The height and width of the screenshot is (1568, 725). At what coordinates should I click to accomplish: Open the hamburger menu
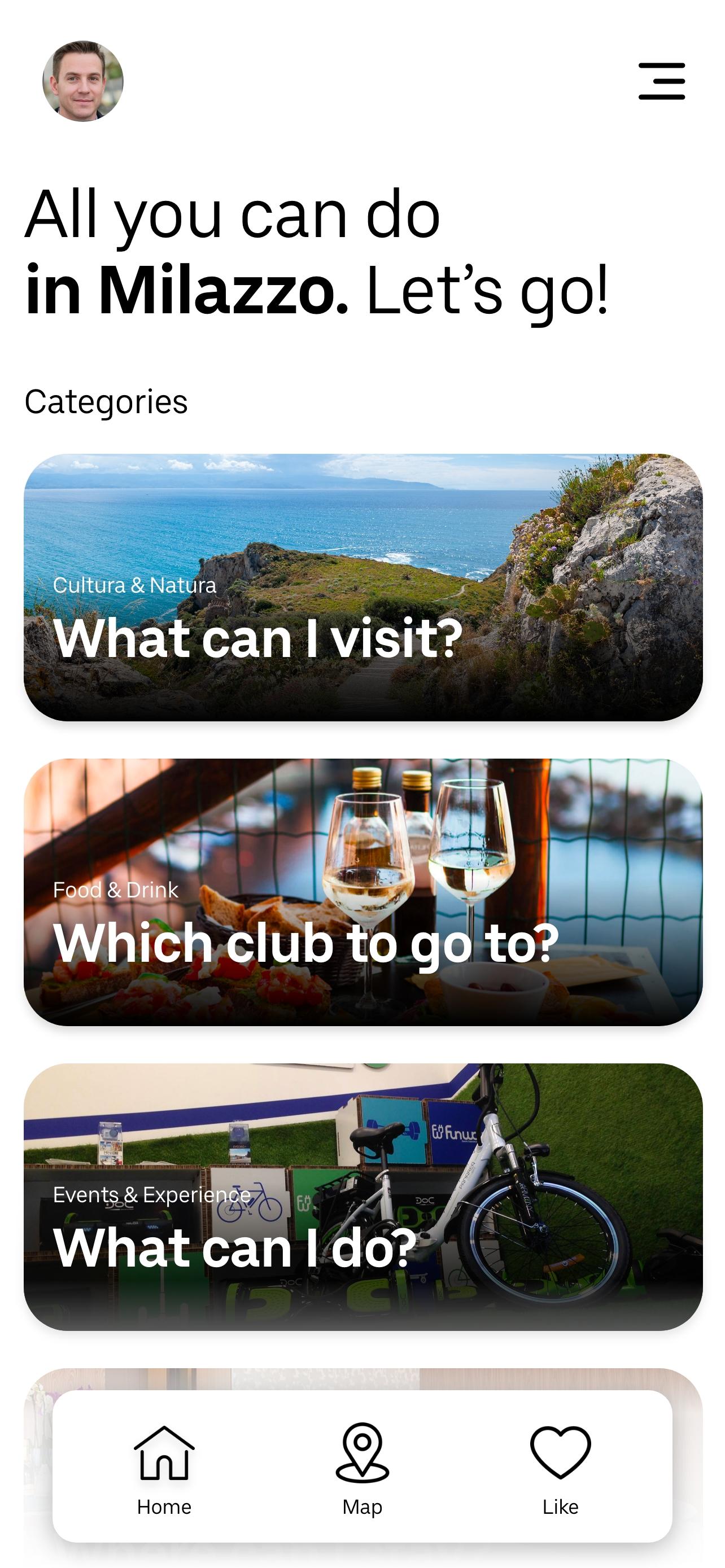pos(662,81)
